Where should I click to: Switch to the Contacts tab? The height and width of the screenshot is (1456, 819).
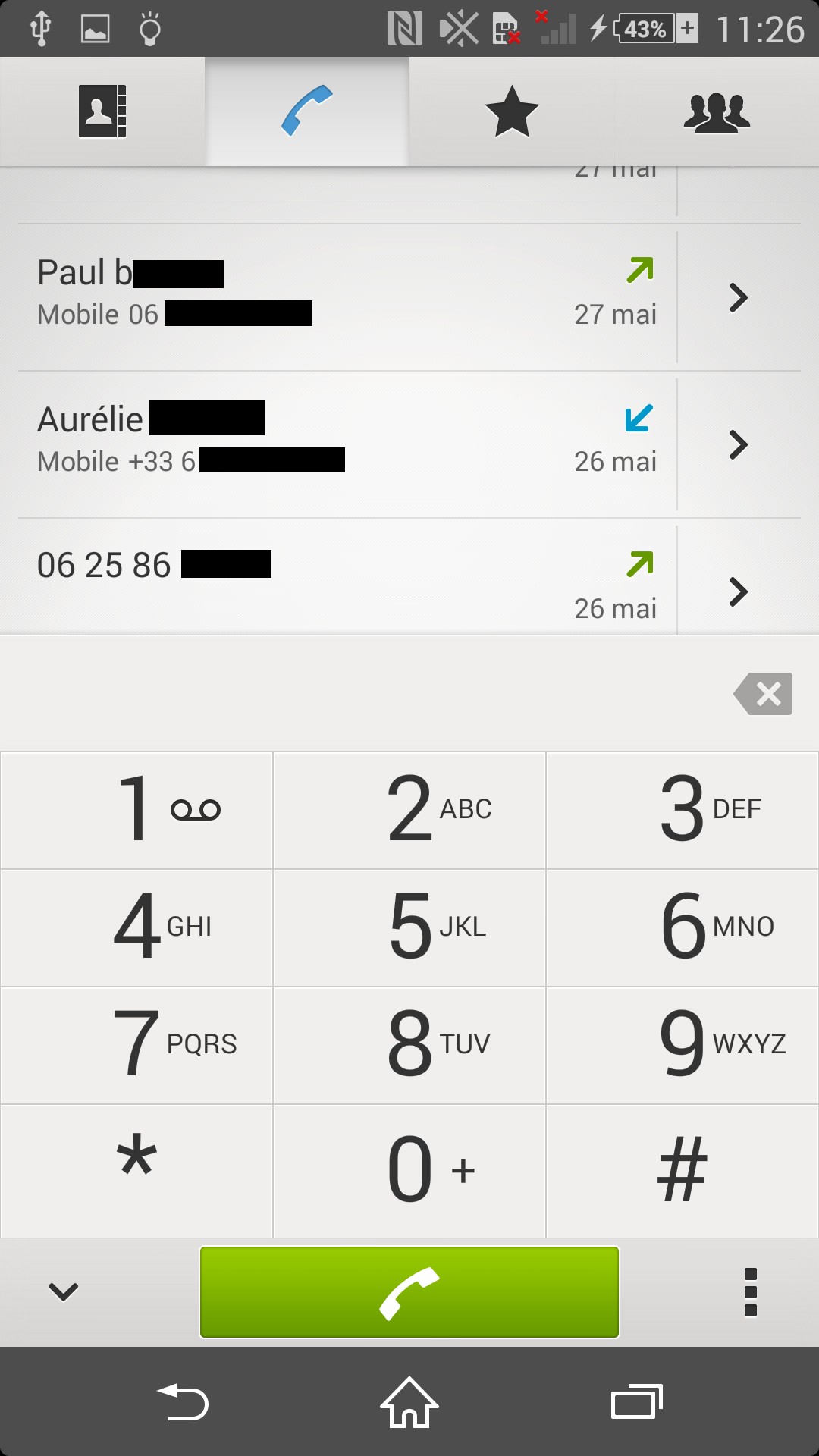(x=102, y=111)
